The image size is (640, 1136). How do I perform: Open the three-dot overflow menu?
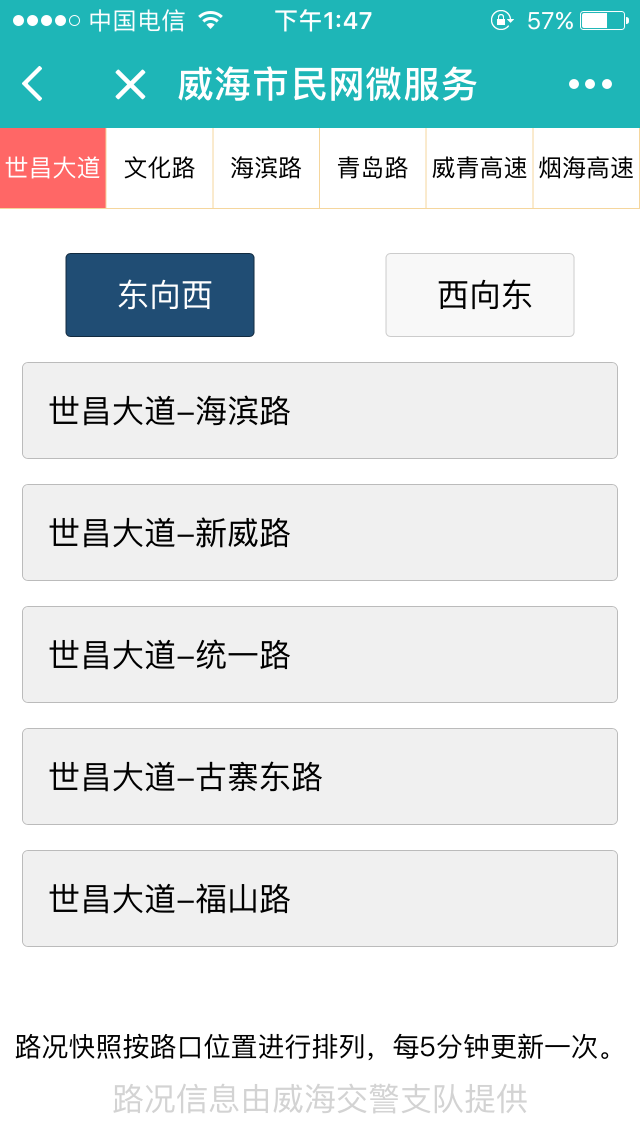(590, 85)
